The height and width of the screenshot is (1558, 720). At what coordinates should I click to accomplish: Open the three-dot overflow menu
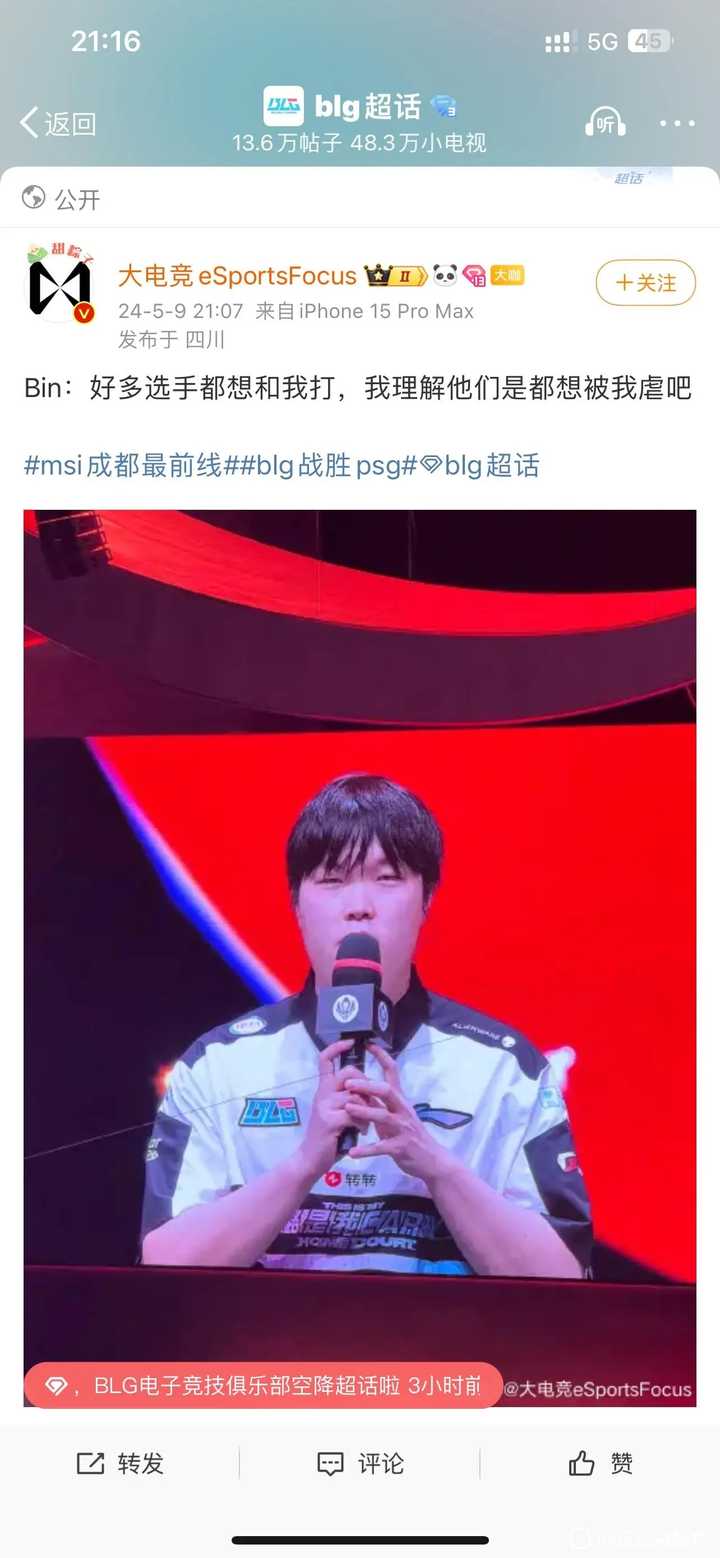click(677, 124)
